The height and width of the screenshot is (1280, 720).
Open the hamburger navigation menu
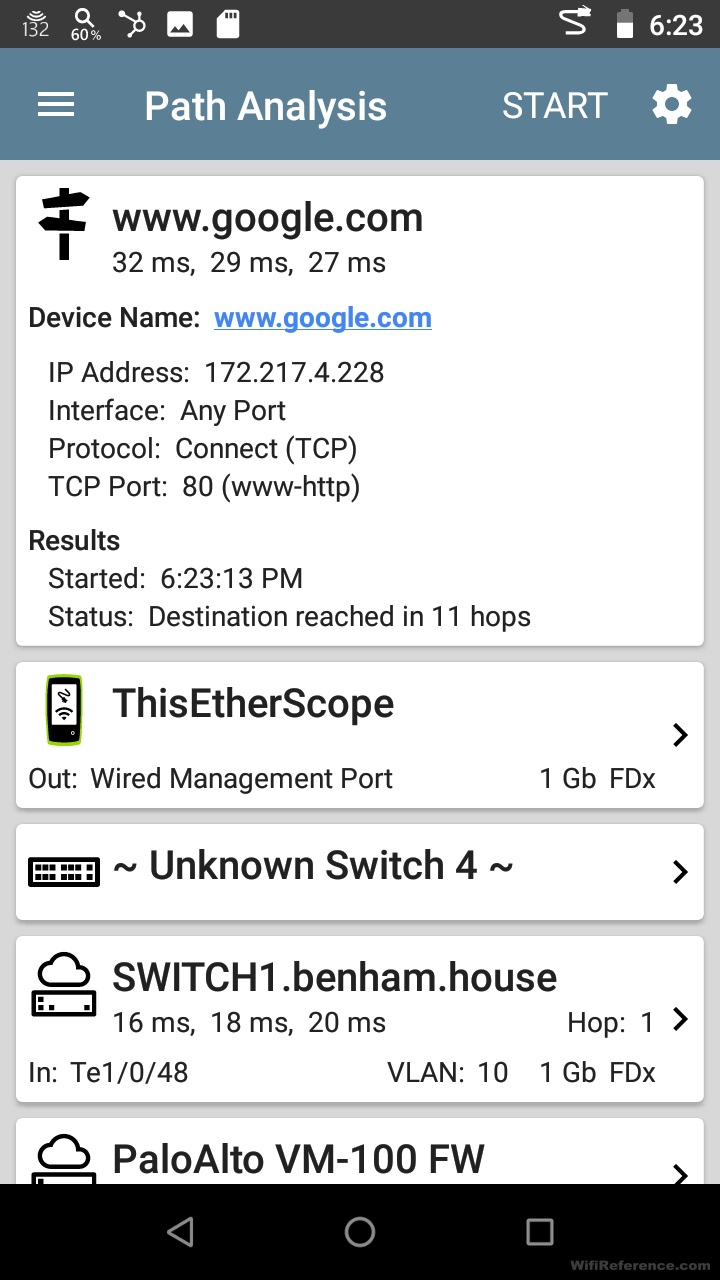56,105
